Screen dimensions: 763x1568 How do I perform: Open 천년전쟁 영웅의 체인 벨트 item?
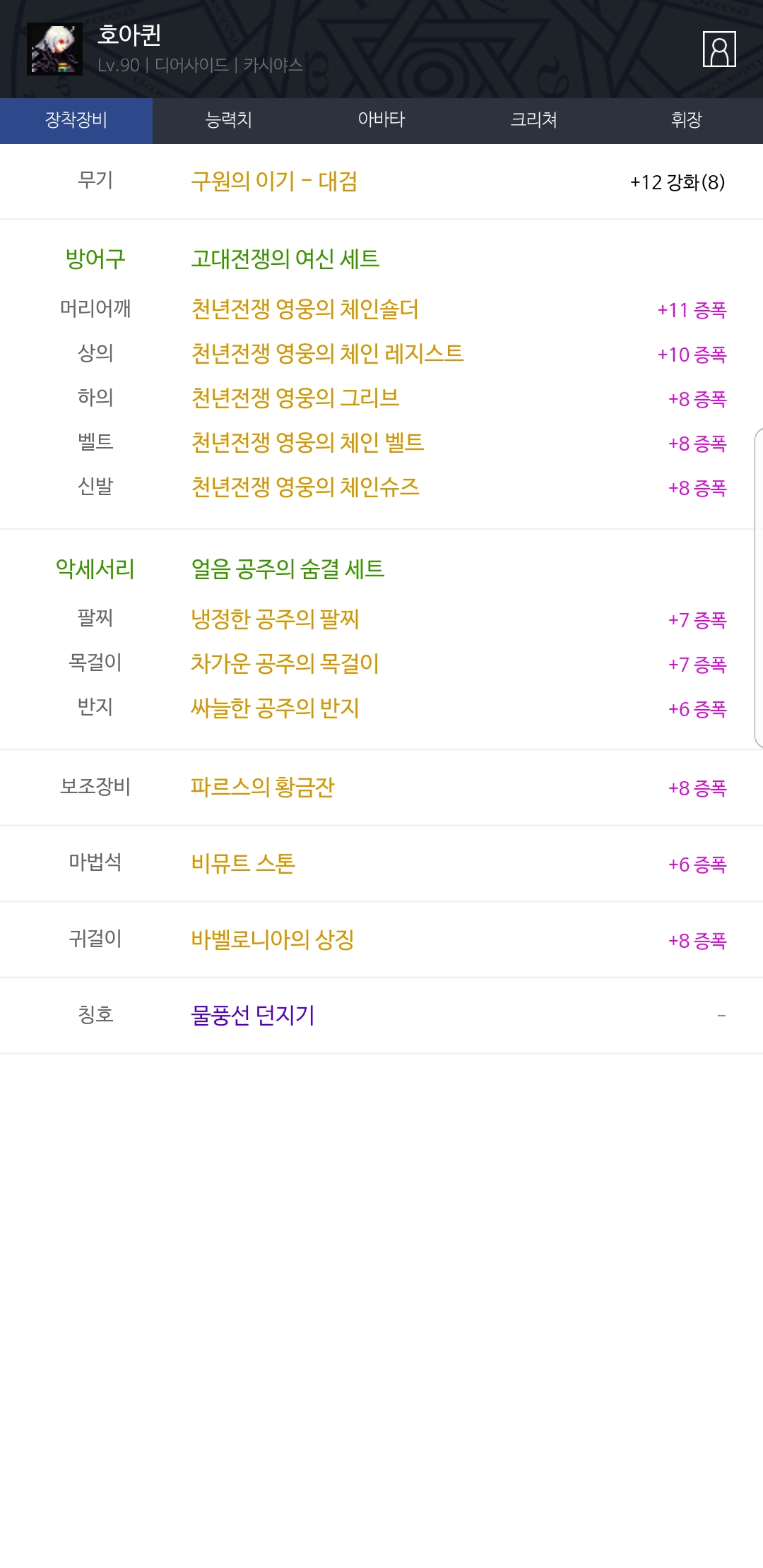(307, 443)
